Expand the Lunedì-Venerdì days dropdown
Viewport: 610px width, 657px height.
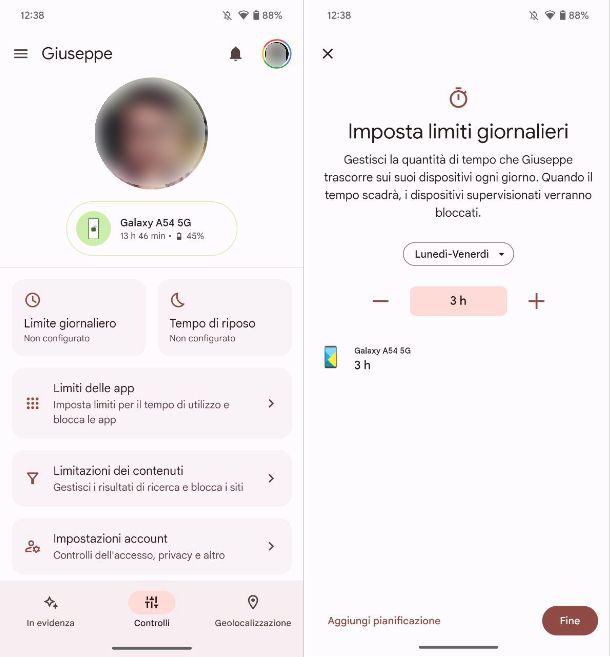tap(459, 254)
